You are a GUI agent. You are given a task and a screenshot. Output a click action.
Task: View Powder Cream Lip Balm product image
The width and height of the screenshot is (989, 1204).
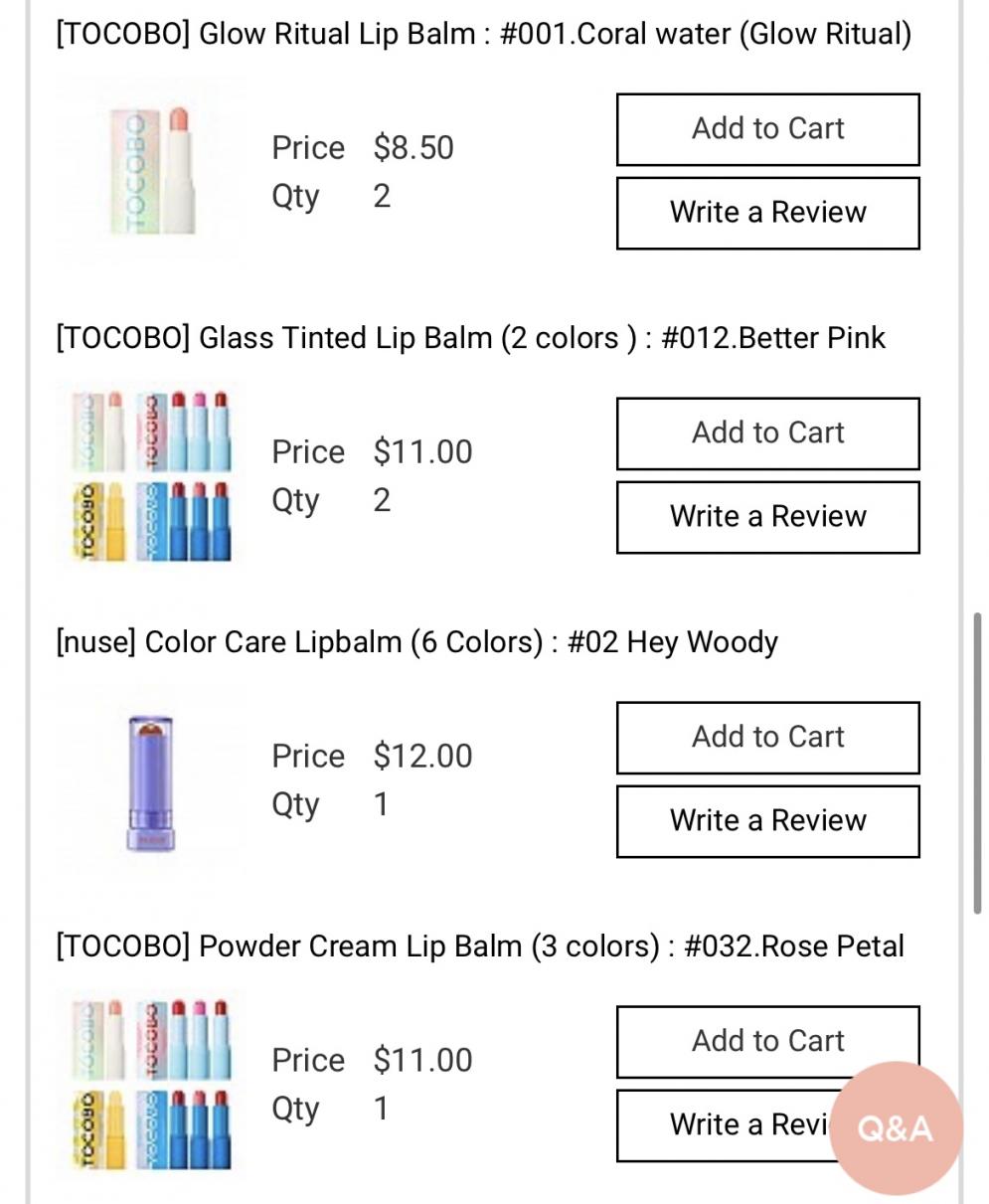[151, 1085]
